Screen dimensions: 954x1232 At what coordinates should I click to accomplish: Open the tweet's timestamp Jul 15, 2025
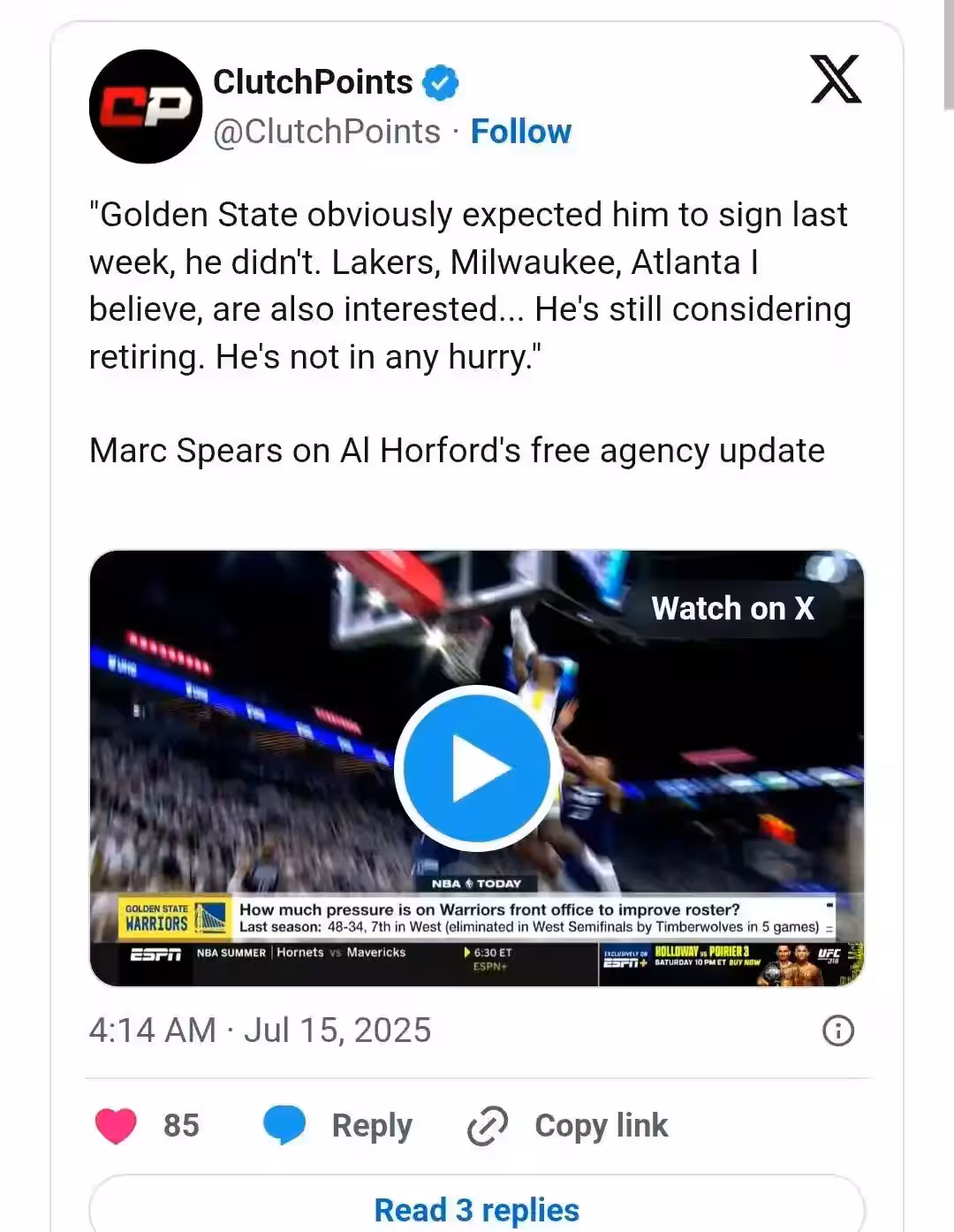[260, 1030]
